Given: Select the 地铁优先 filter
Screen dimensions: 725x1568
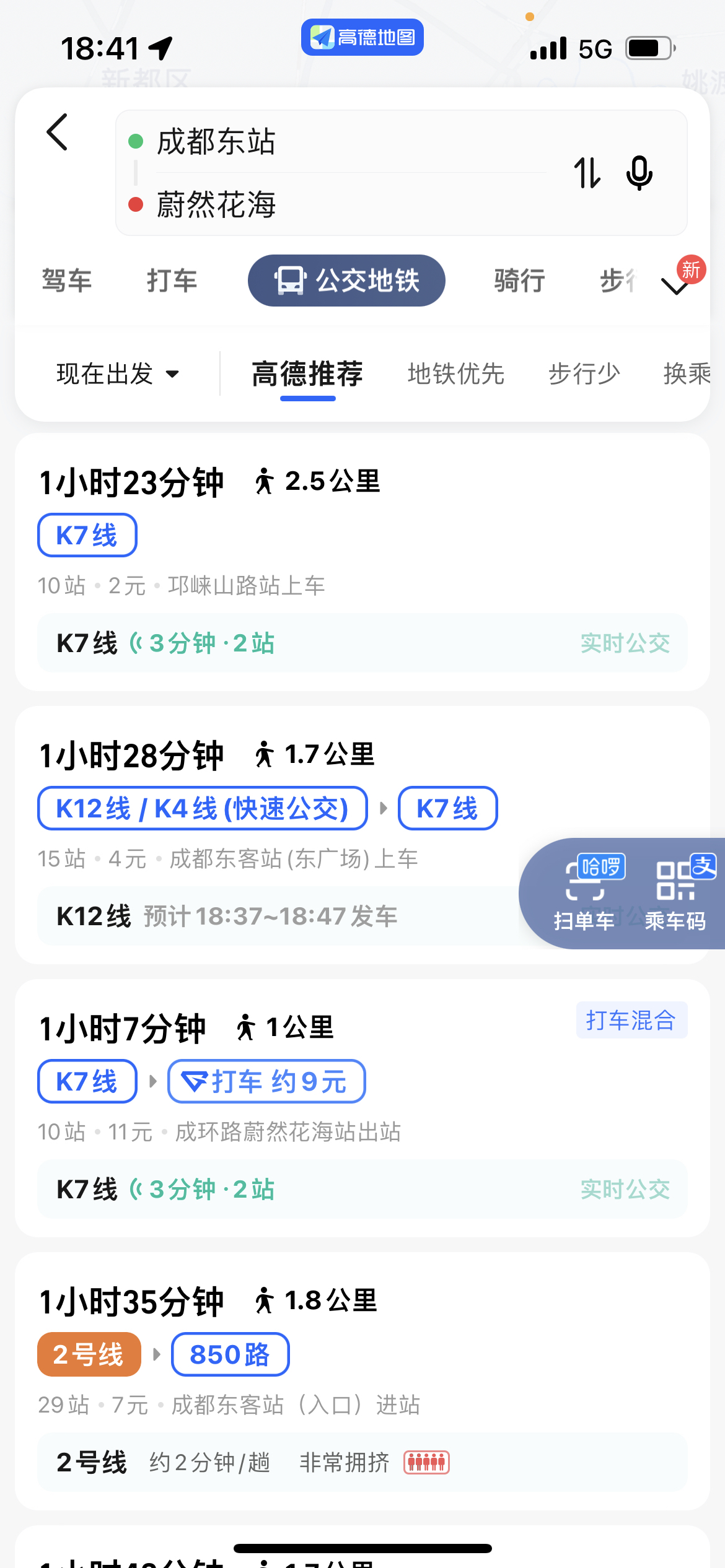Looking at the screenshot, I should [x=456, y=373].
